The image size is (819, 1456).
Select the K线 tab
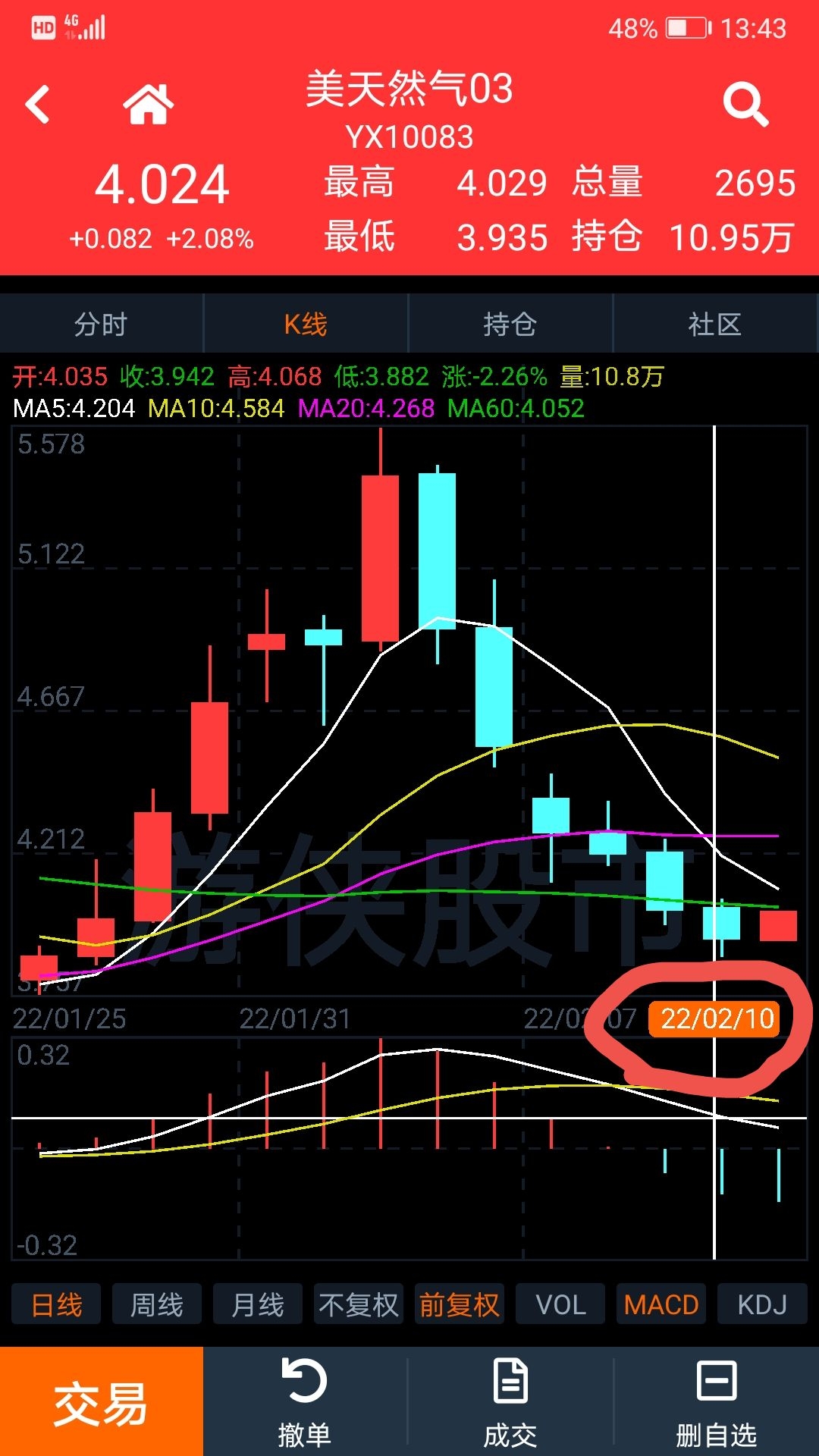point(306,324)
